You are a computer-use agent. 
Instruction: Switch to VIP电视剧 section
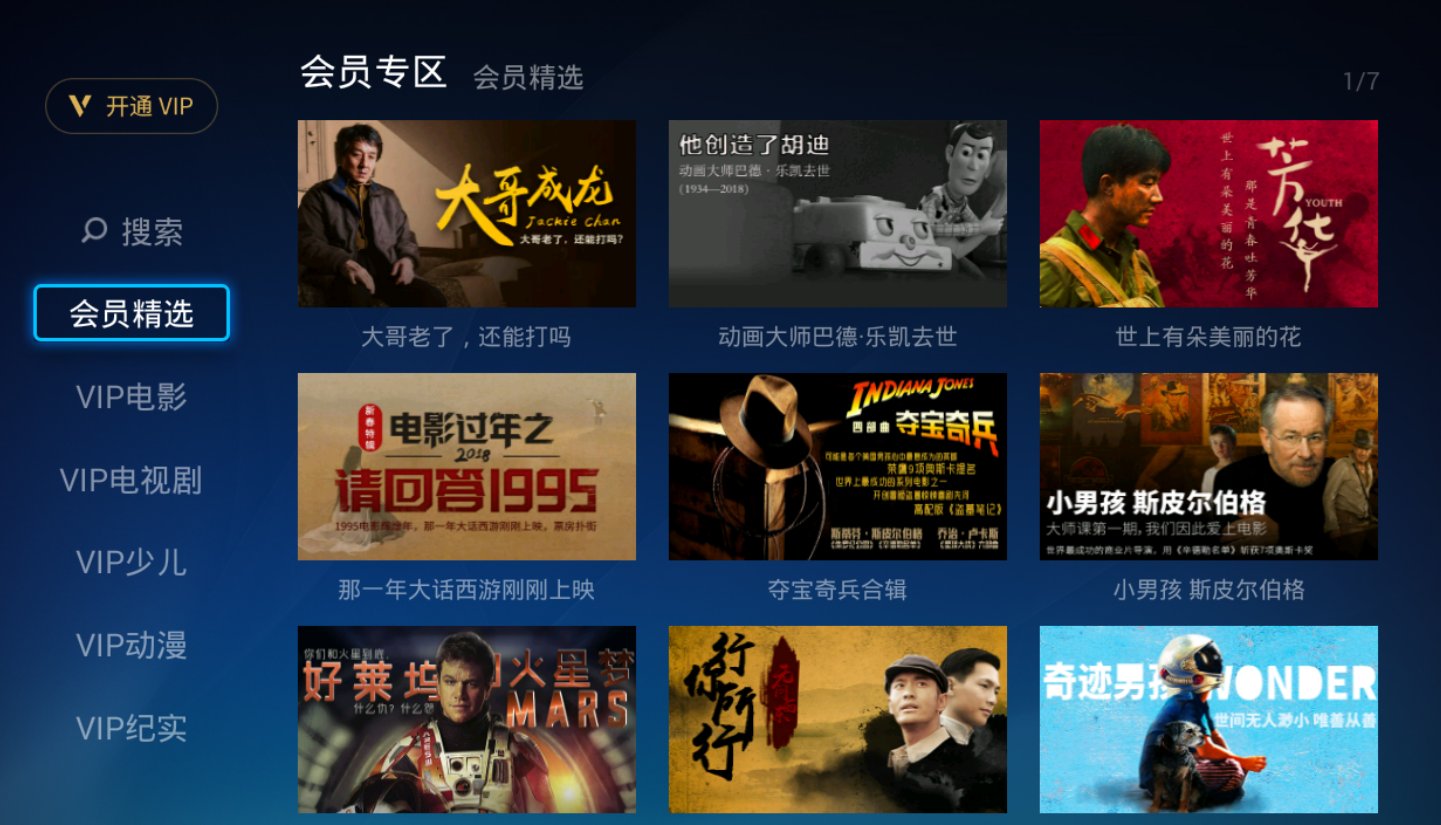click(131, 480)
